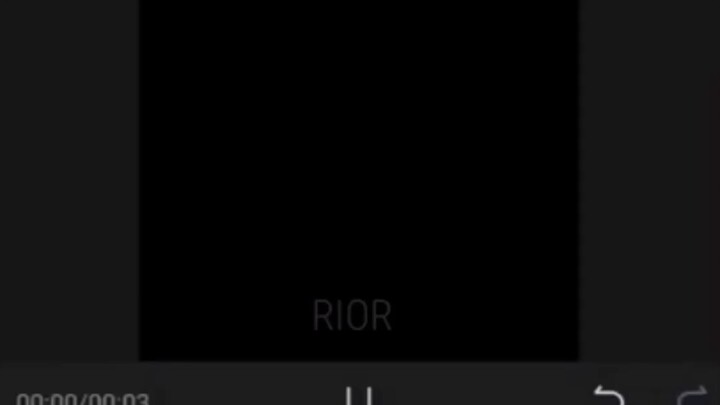The width and height of the screenshot is (720, 405).
Task: Pause the video preview playback
Action: tap(359, 397)
